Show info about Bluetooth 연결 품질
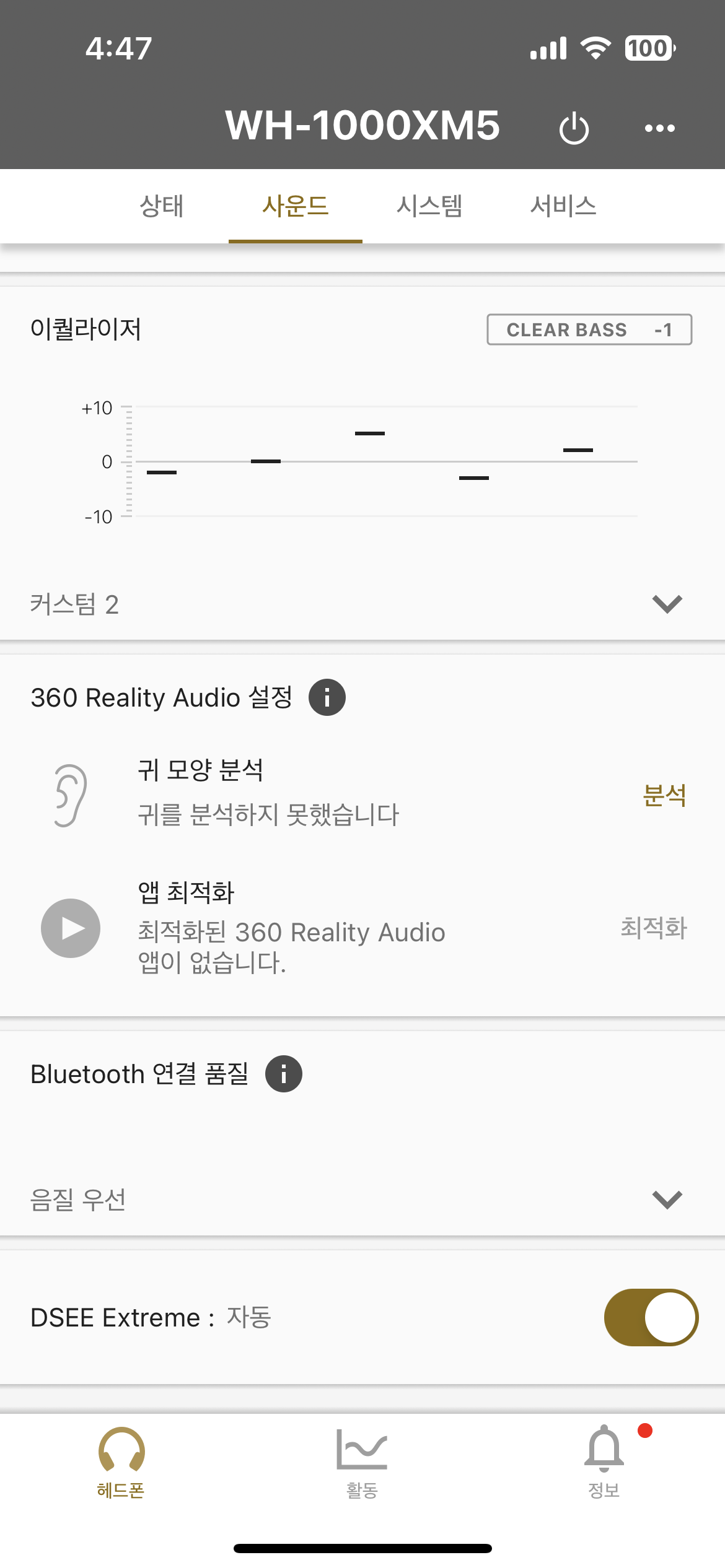This screenshot has width=725, height=1568. pyautogui.click(x=284, y=1074)
